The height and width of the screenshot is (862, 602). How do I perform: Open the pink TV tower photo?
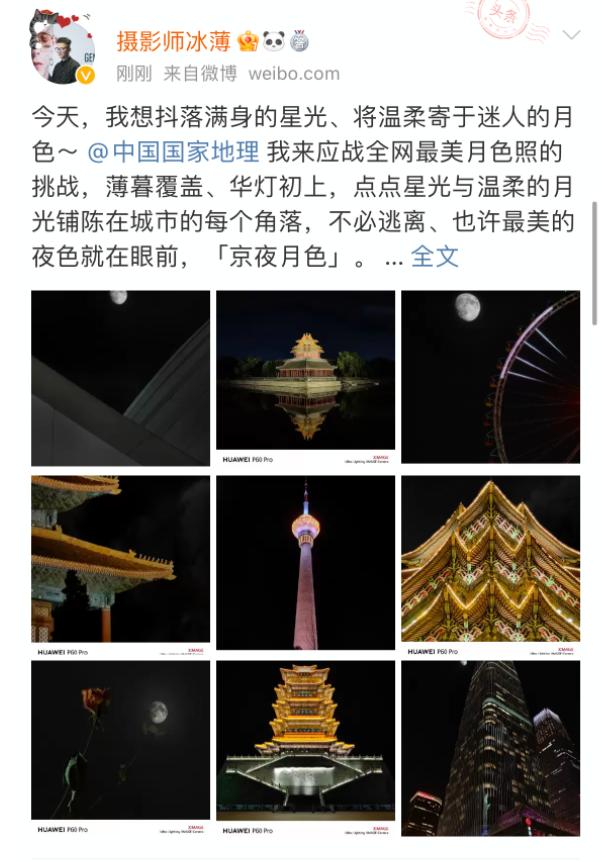pyautogui.click(x=305, y=563)
